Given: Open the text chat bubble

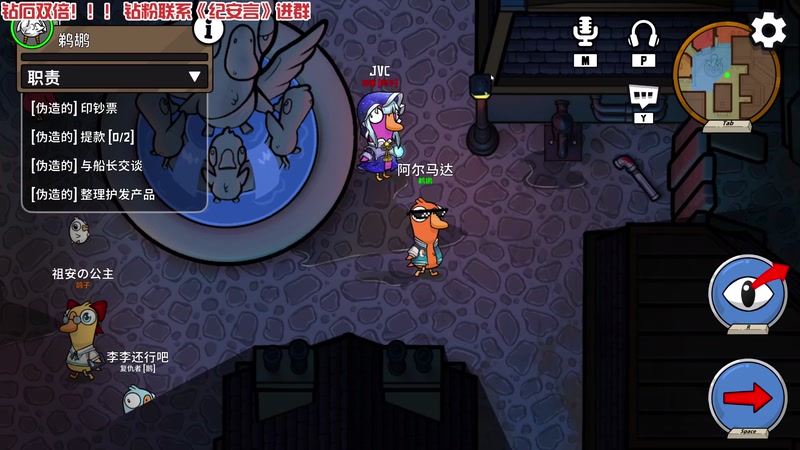Looking at the screenshot, I should 642,96.
